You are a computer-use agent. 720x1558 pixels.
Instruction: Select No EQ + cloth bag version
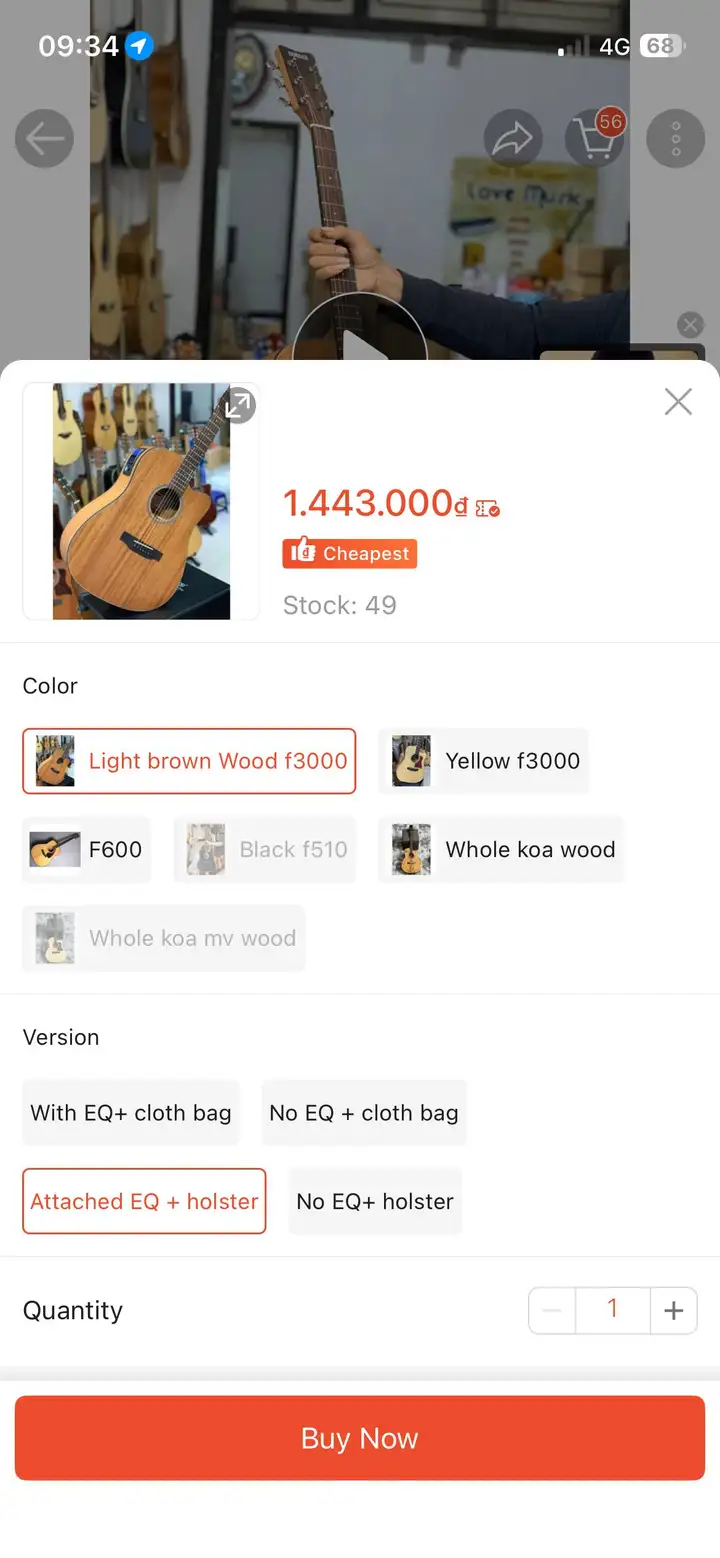364,1113
